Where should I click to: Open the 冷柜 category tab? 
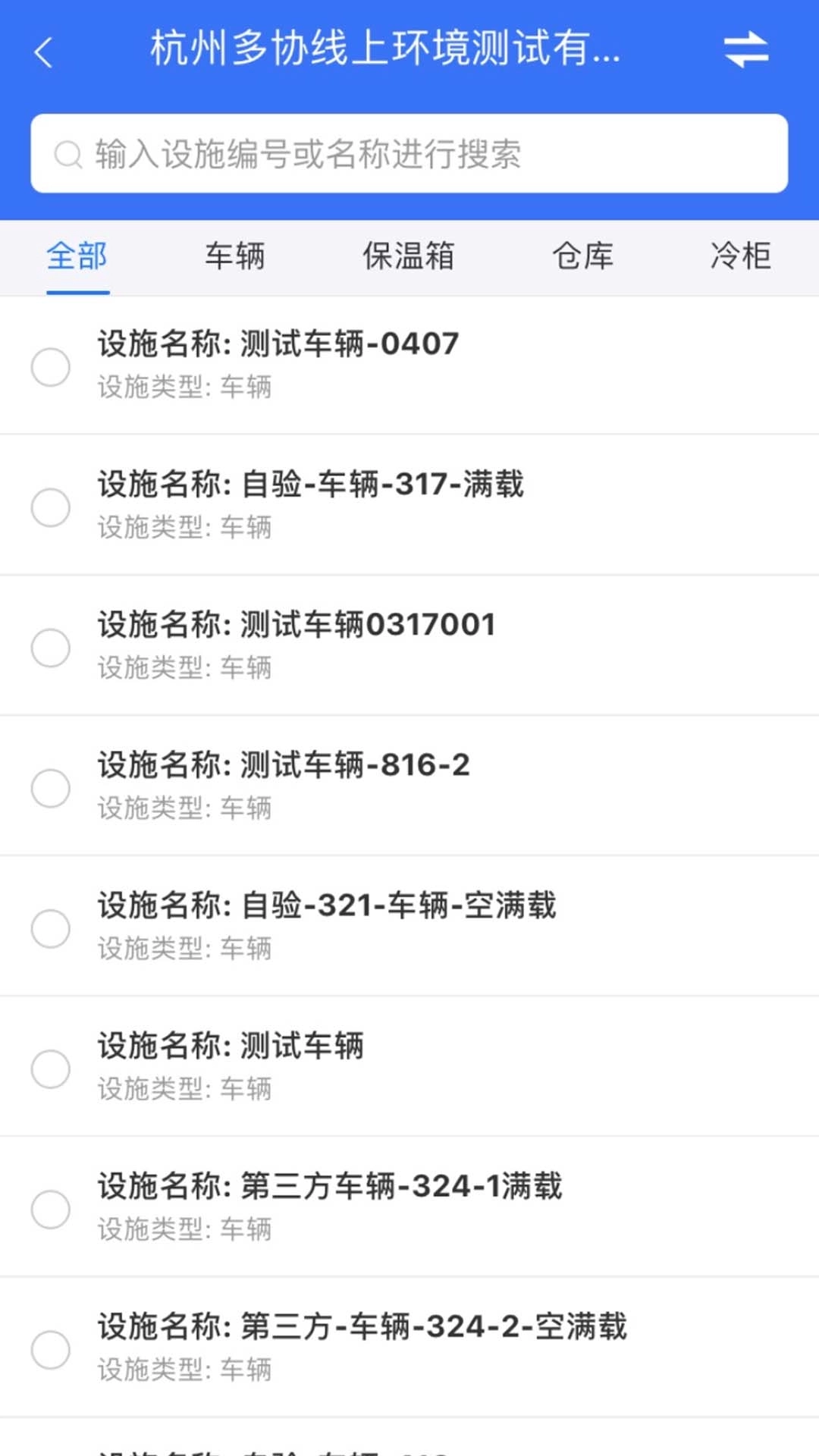coord(740,257)
